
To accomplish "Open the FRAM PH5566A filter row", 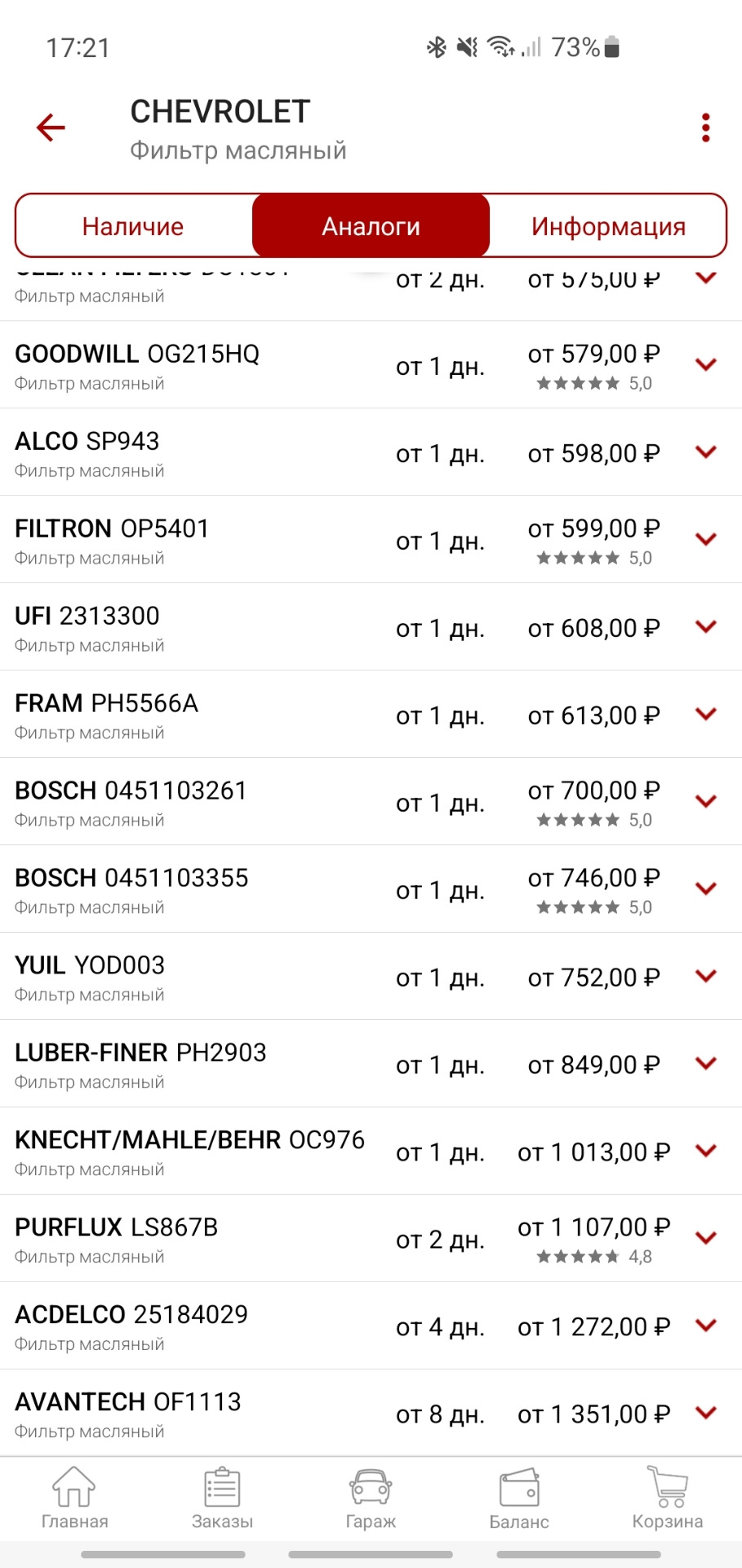I will pyautogui.click(x=188, y=715).
